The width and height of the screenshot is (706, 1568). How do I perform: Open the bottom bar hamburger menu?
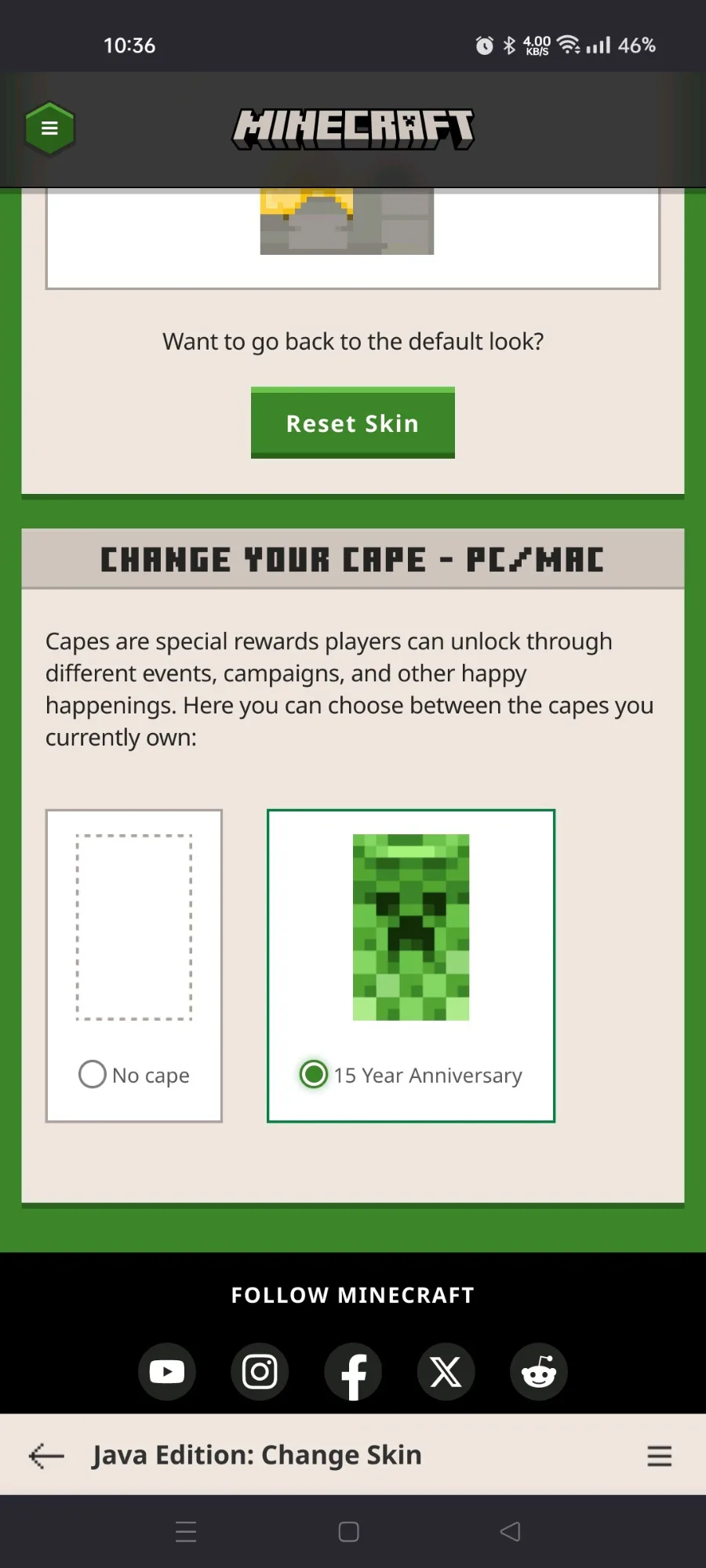(659, 1456)
